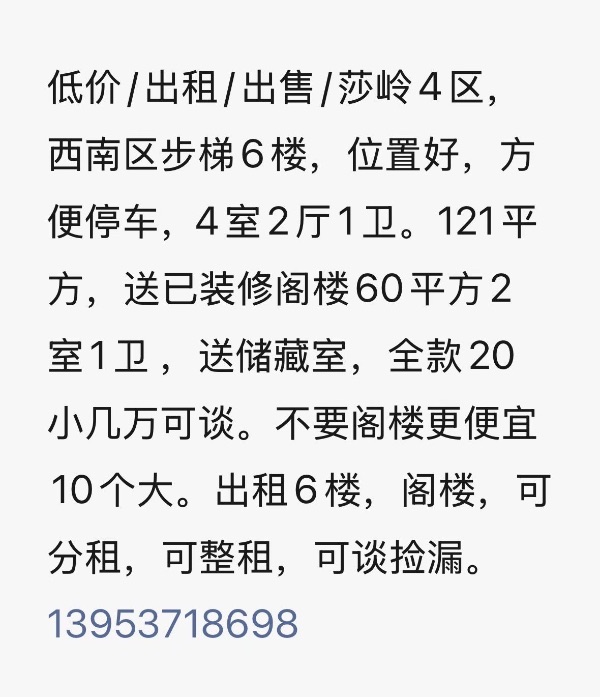Tap the phone number 13953718698
The width and height of the screenshot is (600, 697).
coord(172,623)
